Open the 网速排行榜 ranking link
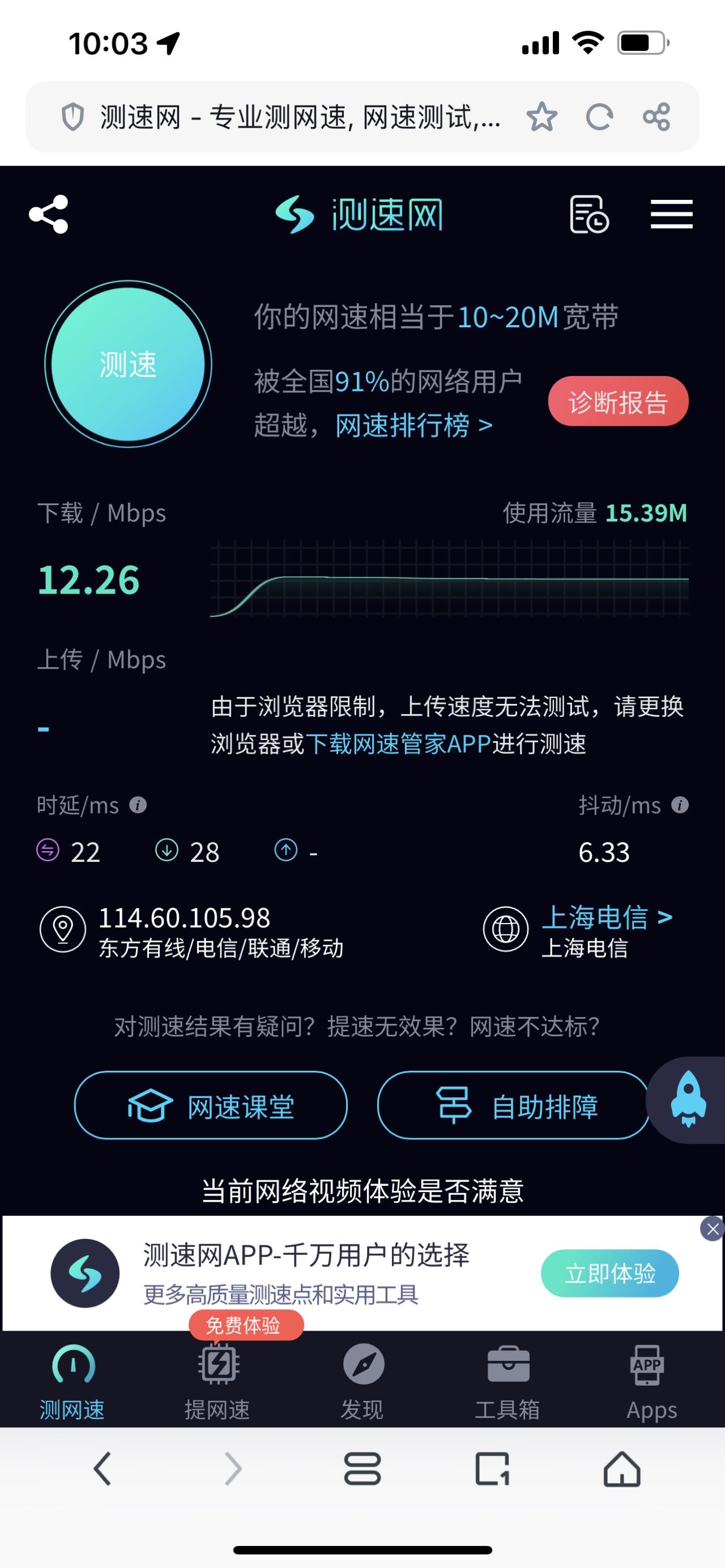The height and width of the screenshot is (1568, 725). coord(414,425)
